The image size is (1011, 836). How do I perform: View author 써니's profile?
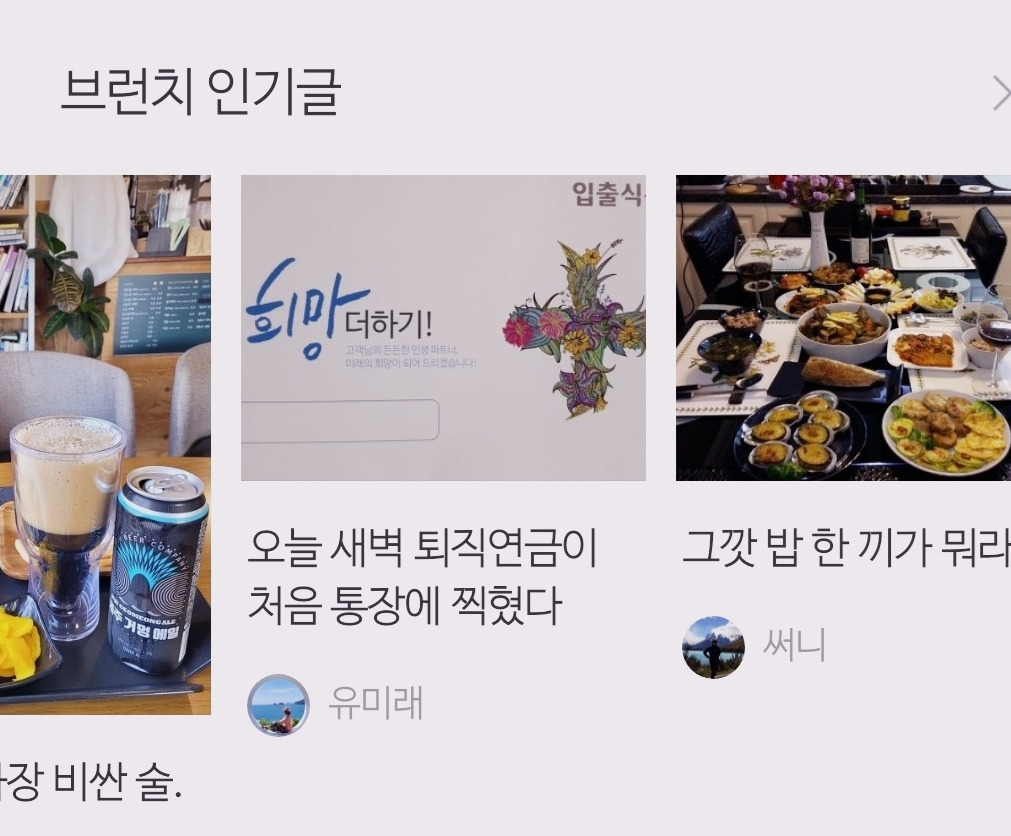[754, 647]
